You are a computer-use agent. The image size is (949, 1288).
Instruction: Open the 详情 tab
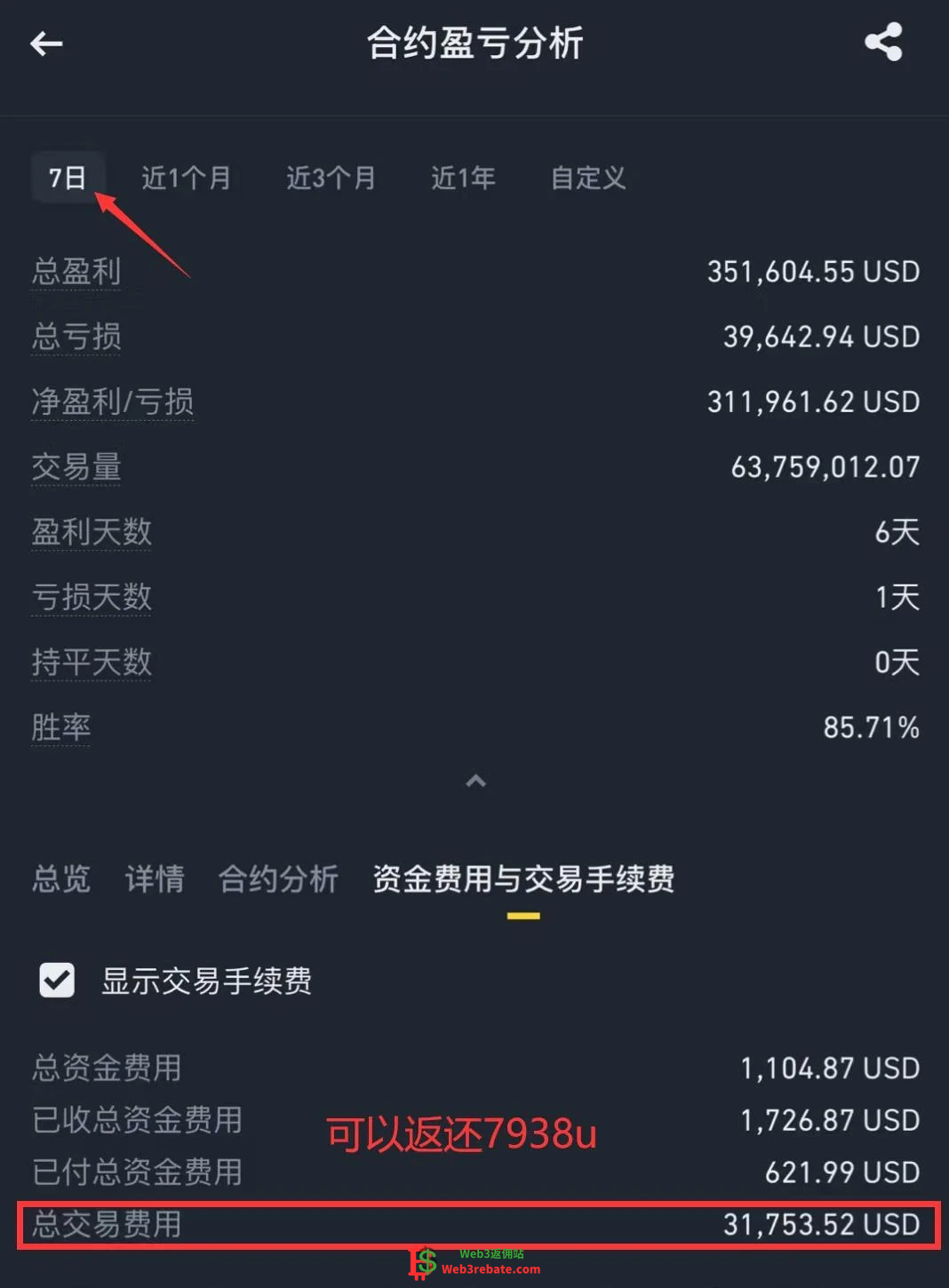pyautogui.click(x=155, y=879)
